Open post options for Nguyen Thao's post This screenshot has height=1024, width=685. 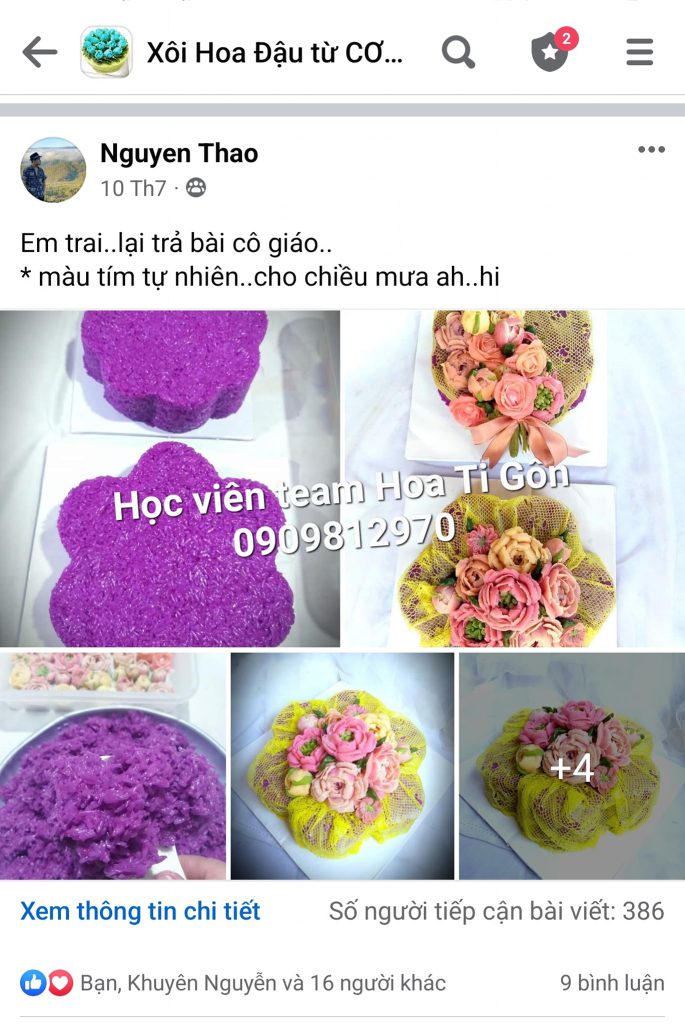(651, 150)
